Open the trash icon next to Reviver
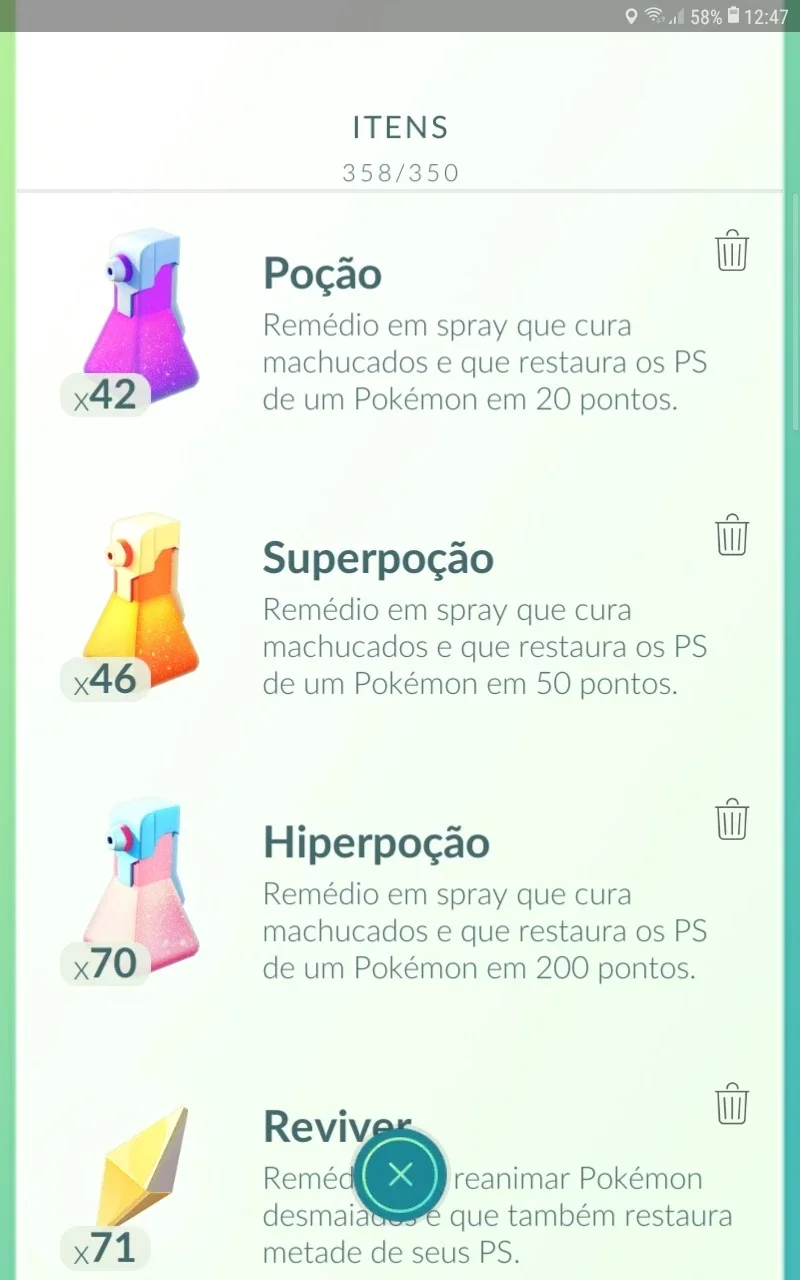 732,1103
